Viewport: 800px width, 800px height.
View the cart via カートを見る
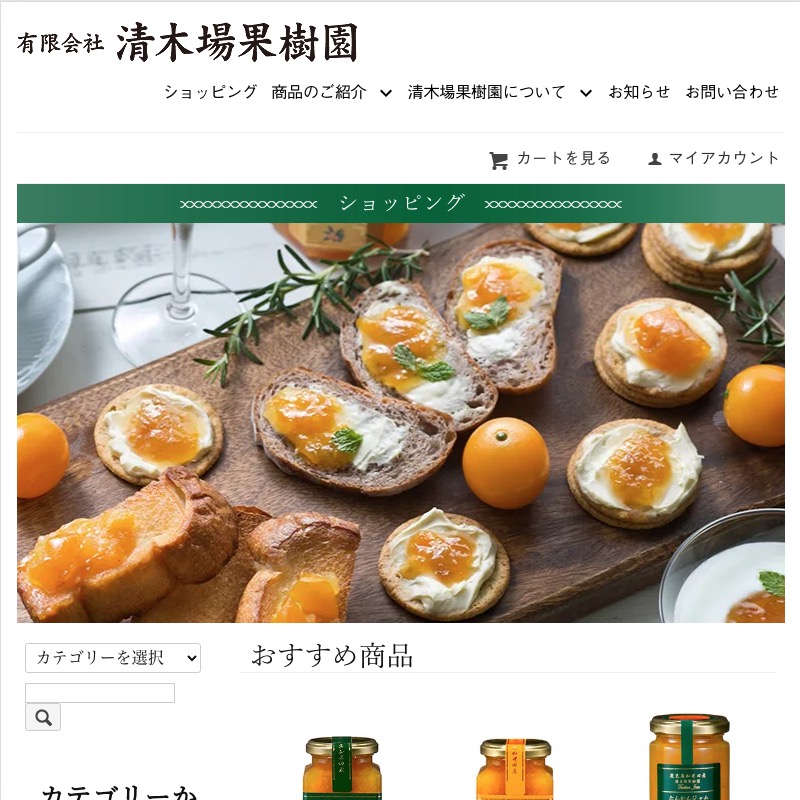550,159
